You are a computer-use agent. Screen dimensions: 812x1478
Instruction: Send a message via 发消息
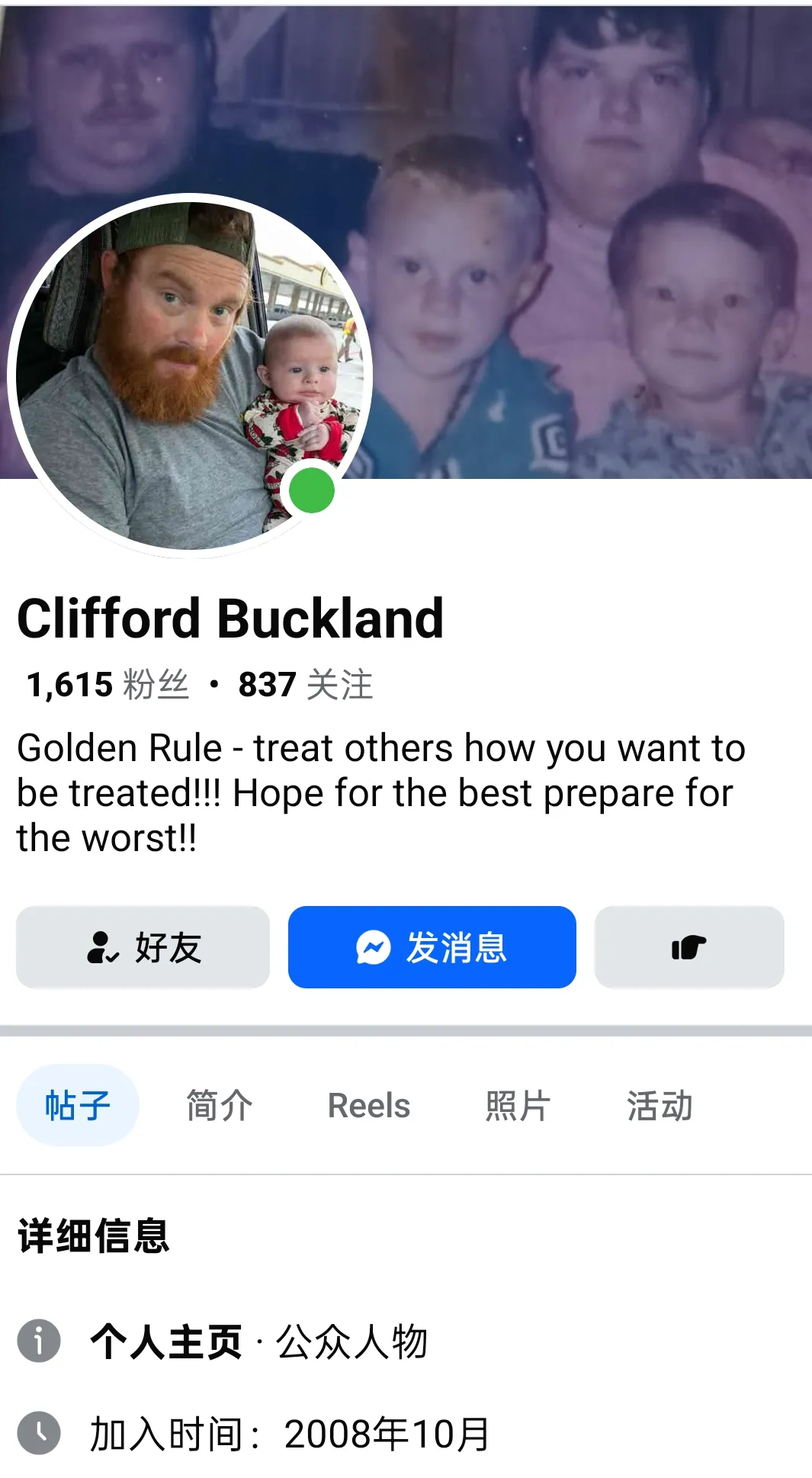pos(432,947)
